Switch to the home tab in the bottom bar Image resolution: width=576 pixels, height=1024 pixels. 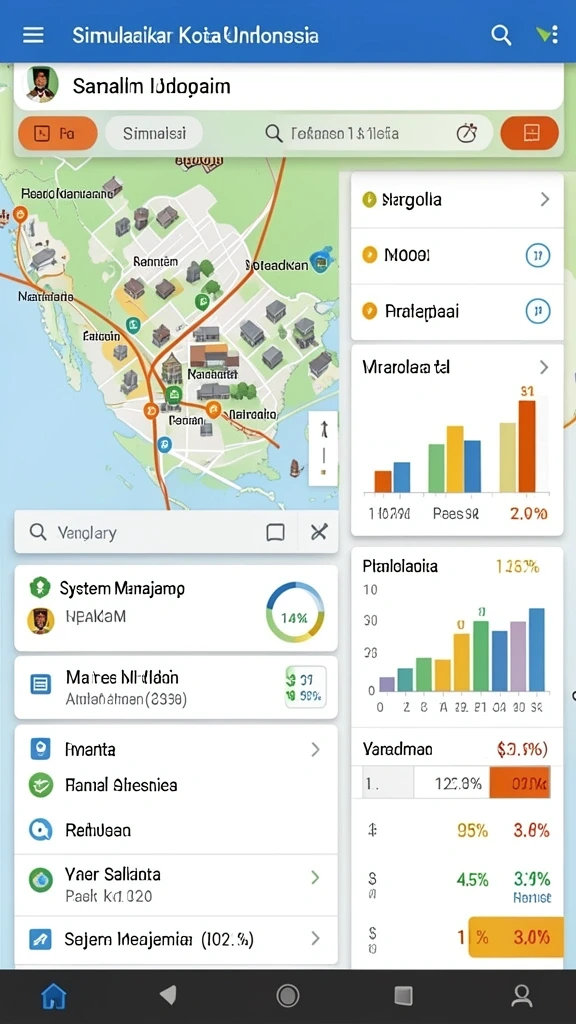pos(54,996)
